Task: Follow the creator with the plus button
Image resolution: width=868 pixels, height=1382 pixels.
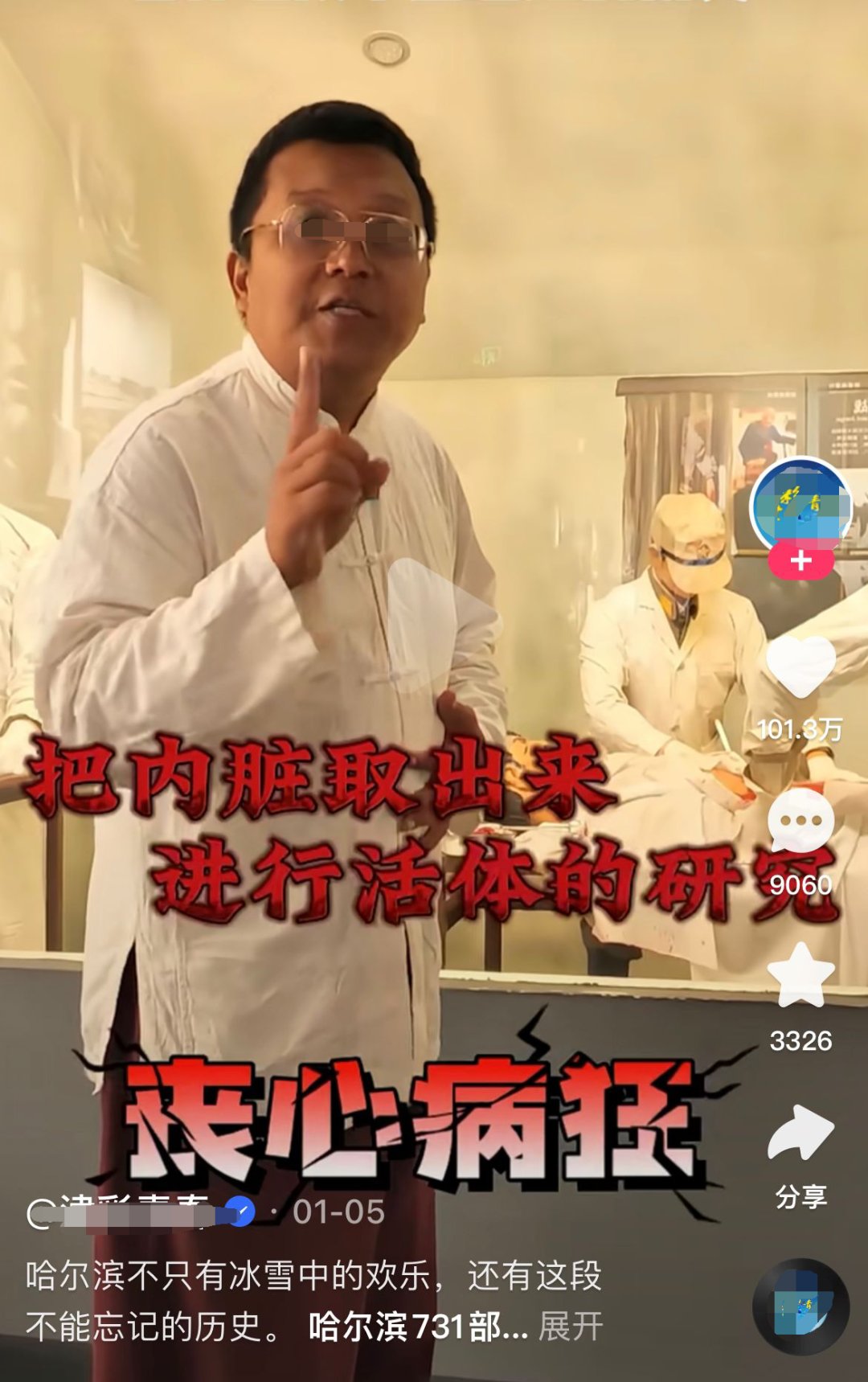Action: [x=800, y=561]
